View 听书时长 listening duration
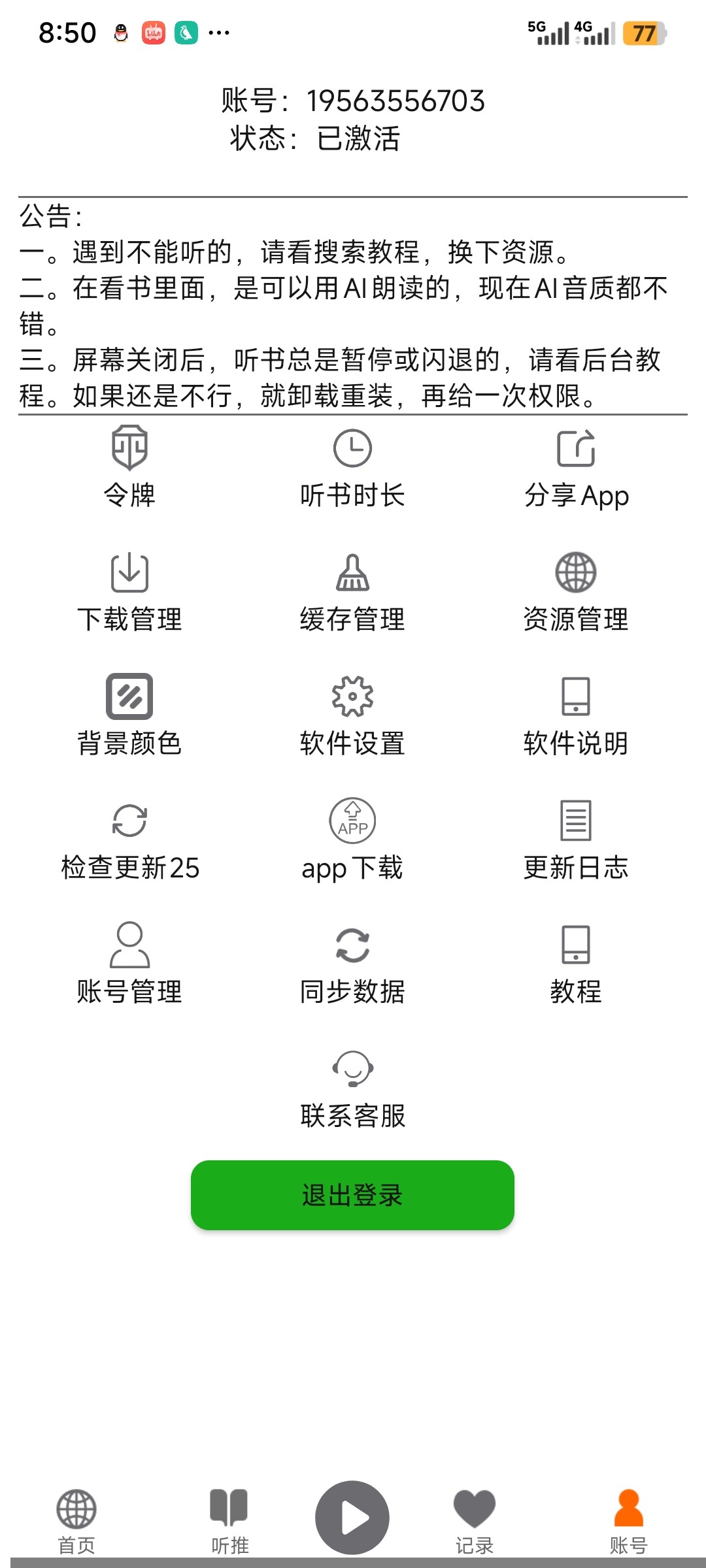This screenshot has width=706, height=1568. (352, 466)
